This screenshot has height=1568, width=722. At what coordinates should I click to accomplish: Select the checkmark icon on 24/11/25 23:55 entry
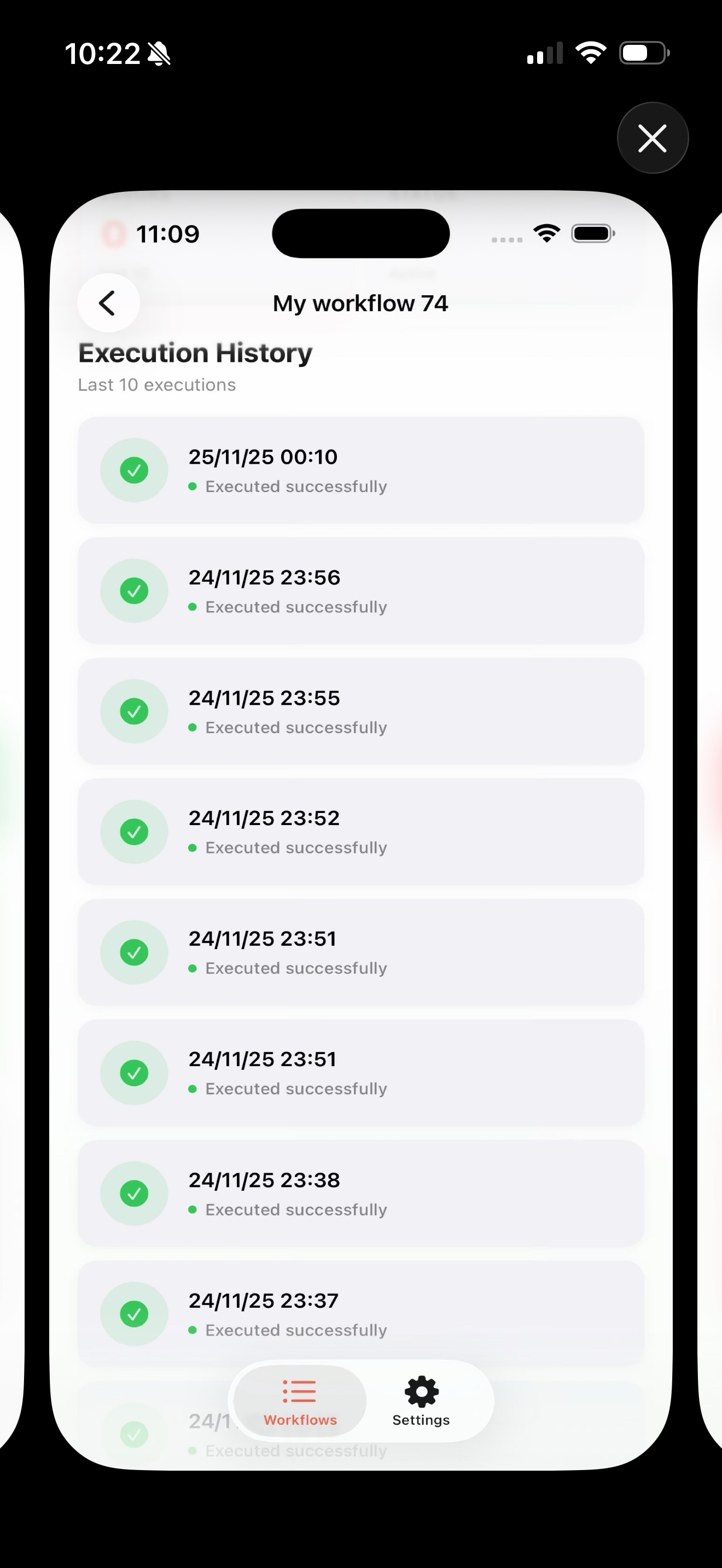(135, 711)
